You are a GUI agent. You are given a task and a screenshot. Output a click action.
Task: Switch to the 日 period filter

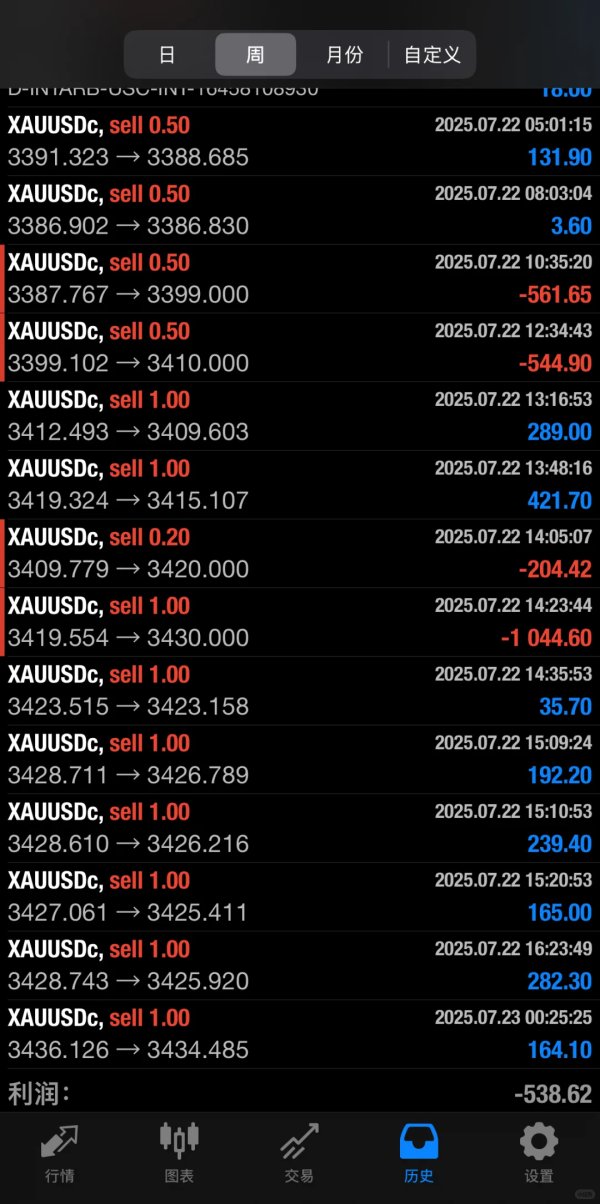pyautogui.click(x=167, y=54)
